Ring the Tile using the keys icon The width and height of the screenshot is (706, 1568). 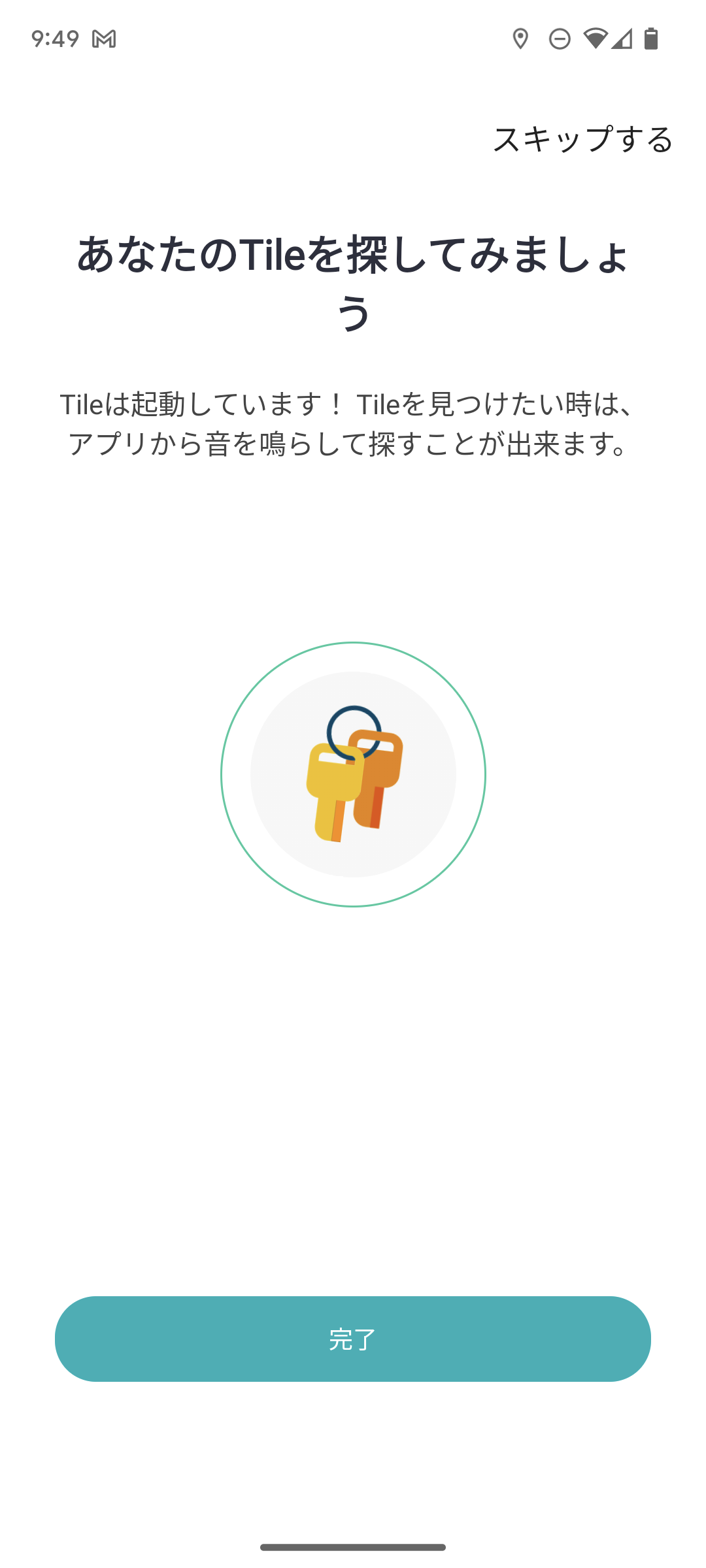pyautogui.click(x=353, y=774)
